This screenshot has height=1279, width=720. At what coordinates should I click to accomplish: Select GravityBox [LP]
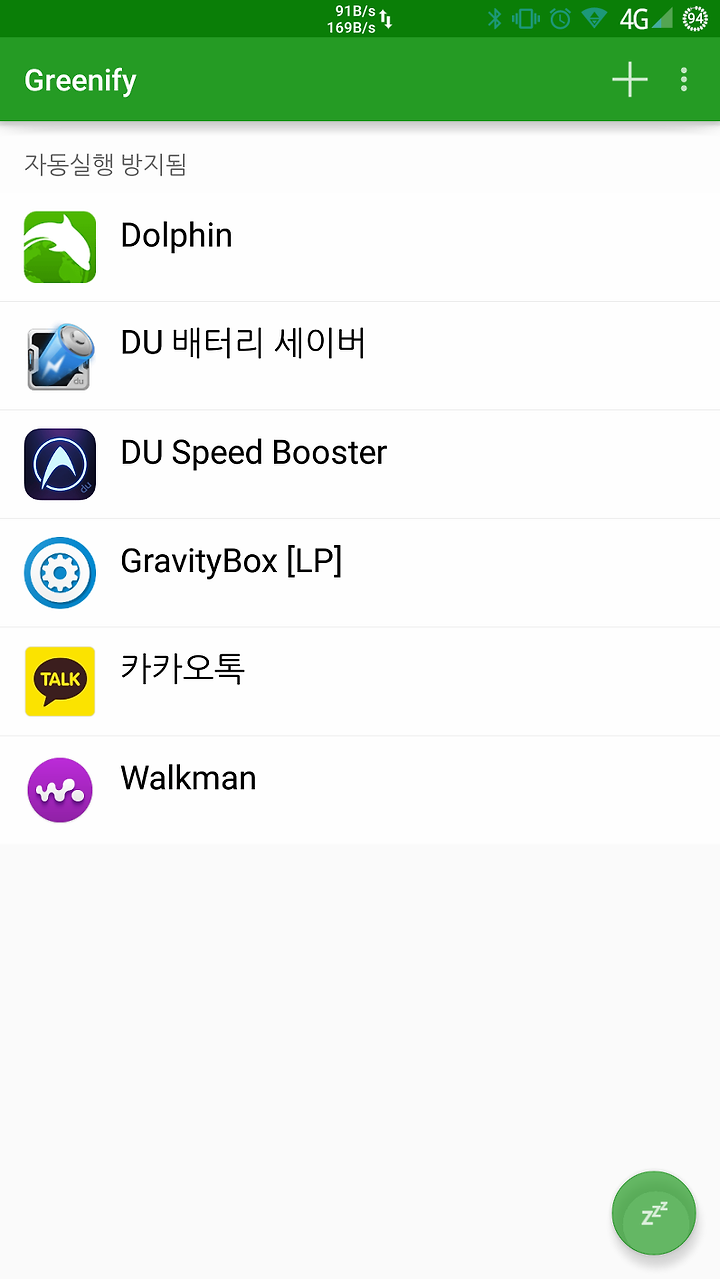360,574
